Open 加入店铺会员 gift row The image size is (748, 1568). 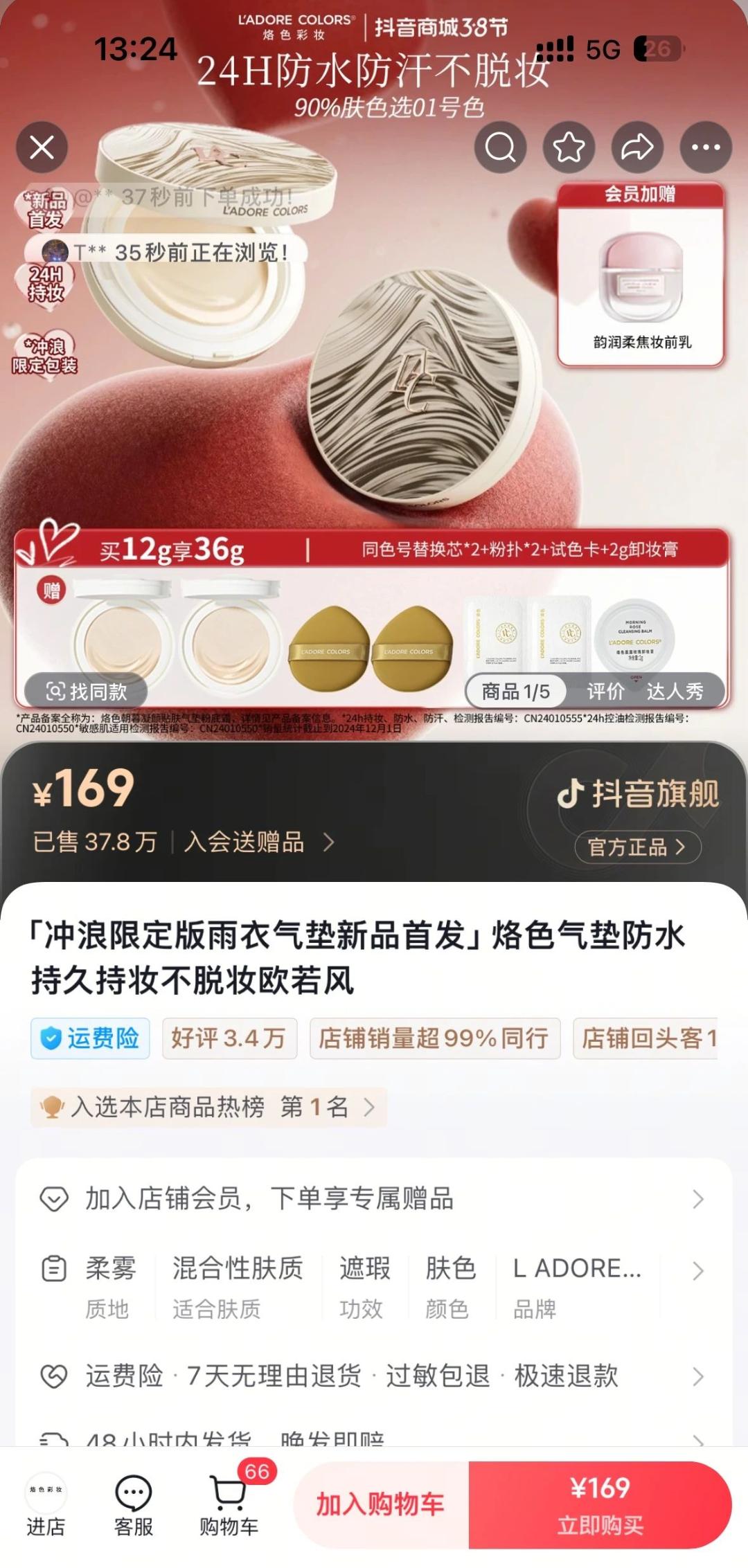[x=374, y=1198]
